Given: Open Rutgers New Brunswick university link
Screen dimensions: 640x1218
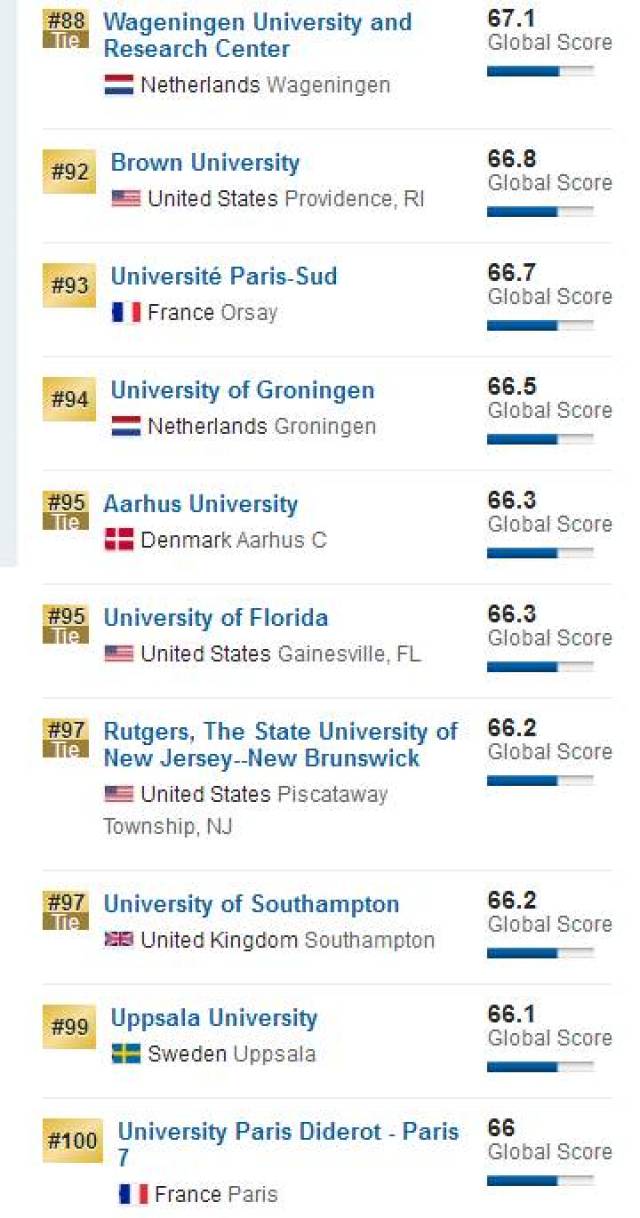Looking at the screenshot, I should click(280, 732).
